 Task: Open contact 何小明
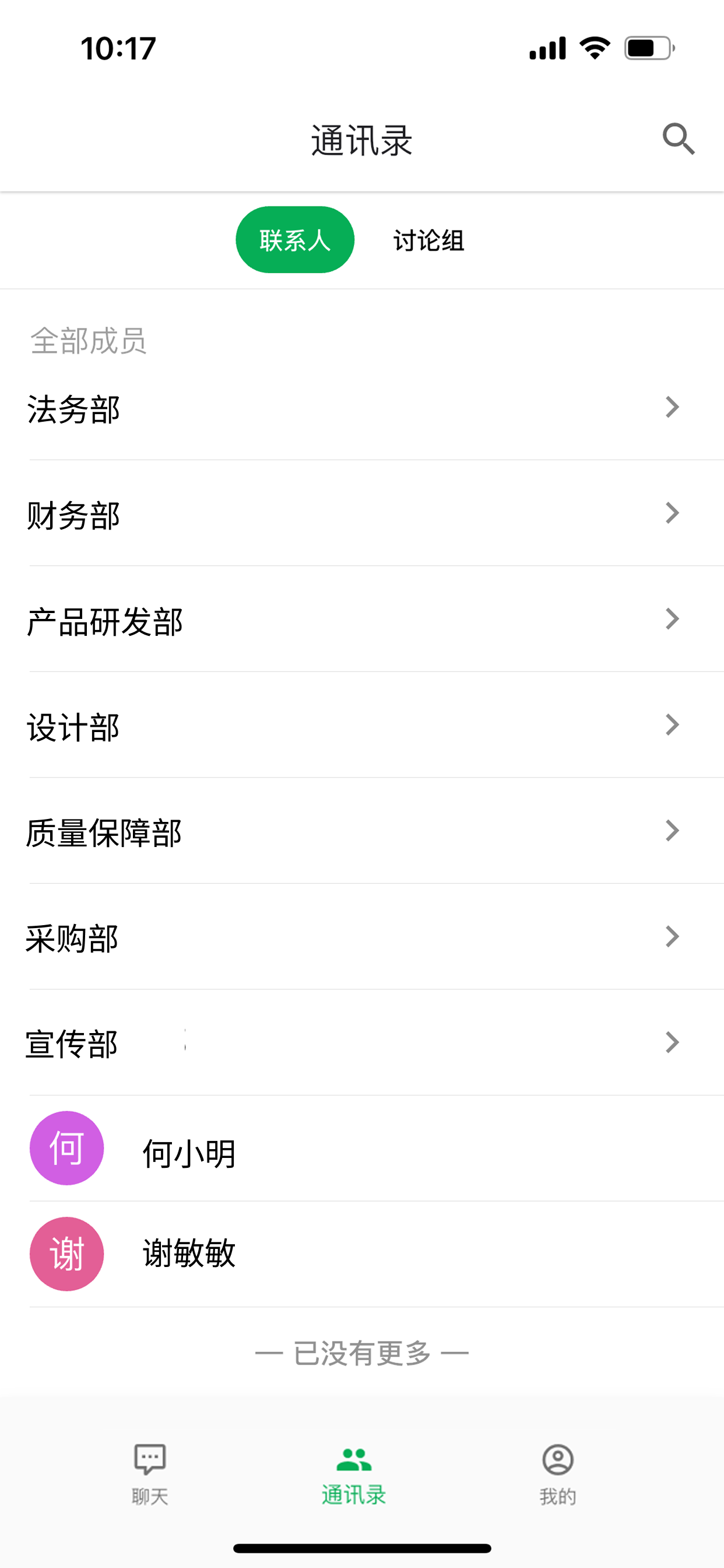[x=190, y=1151]
